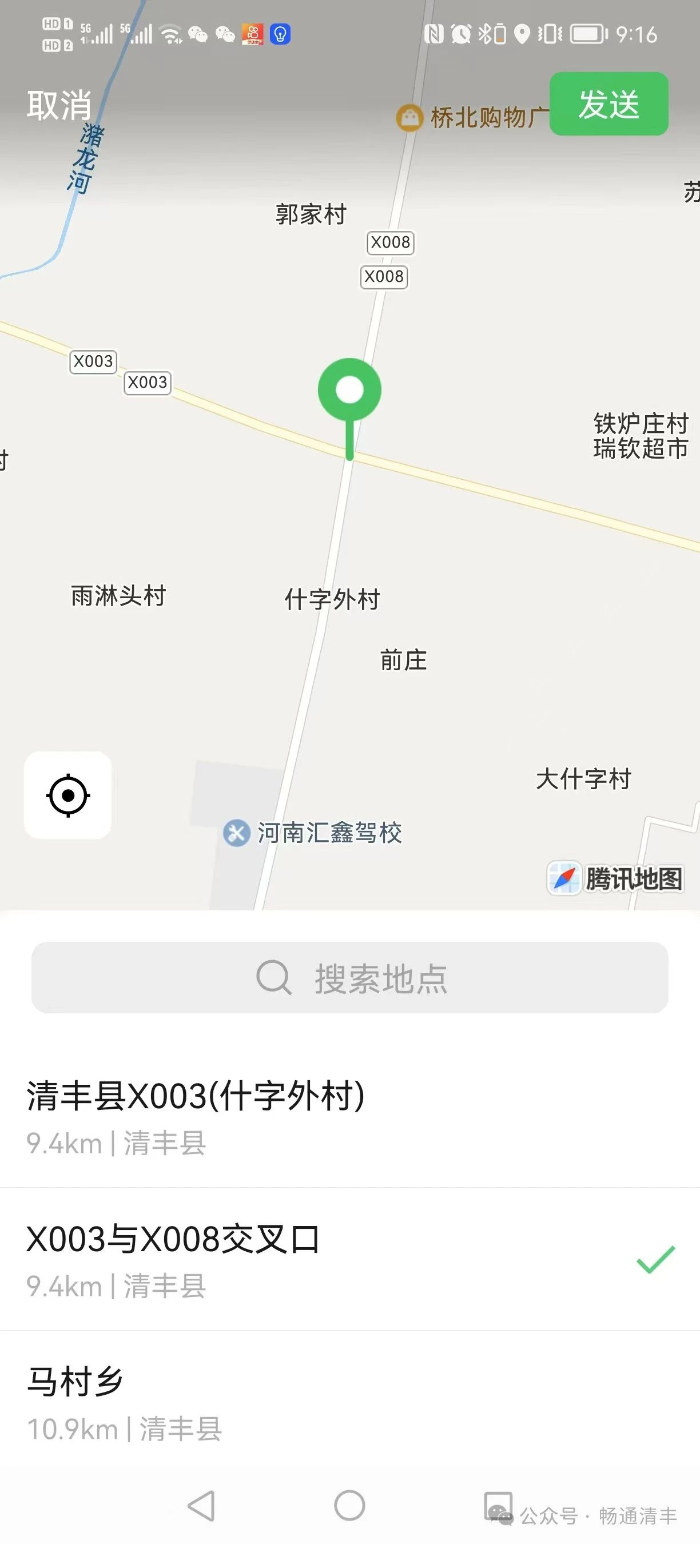Viewport: 700px width, 1544px height.
Task: Tap 取消 to cancel location sharing
Action: point(59,105)
